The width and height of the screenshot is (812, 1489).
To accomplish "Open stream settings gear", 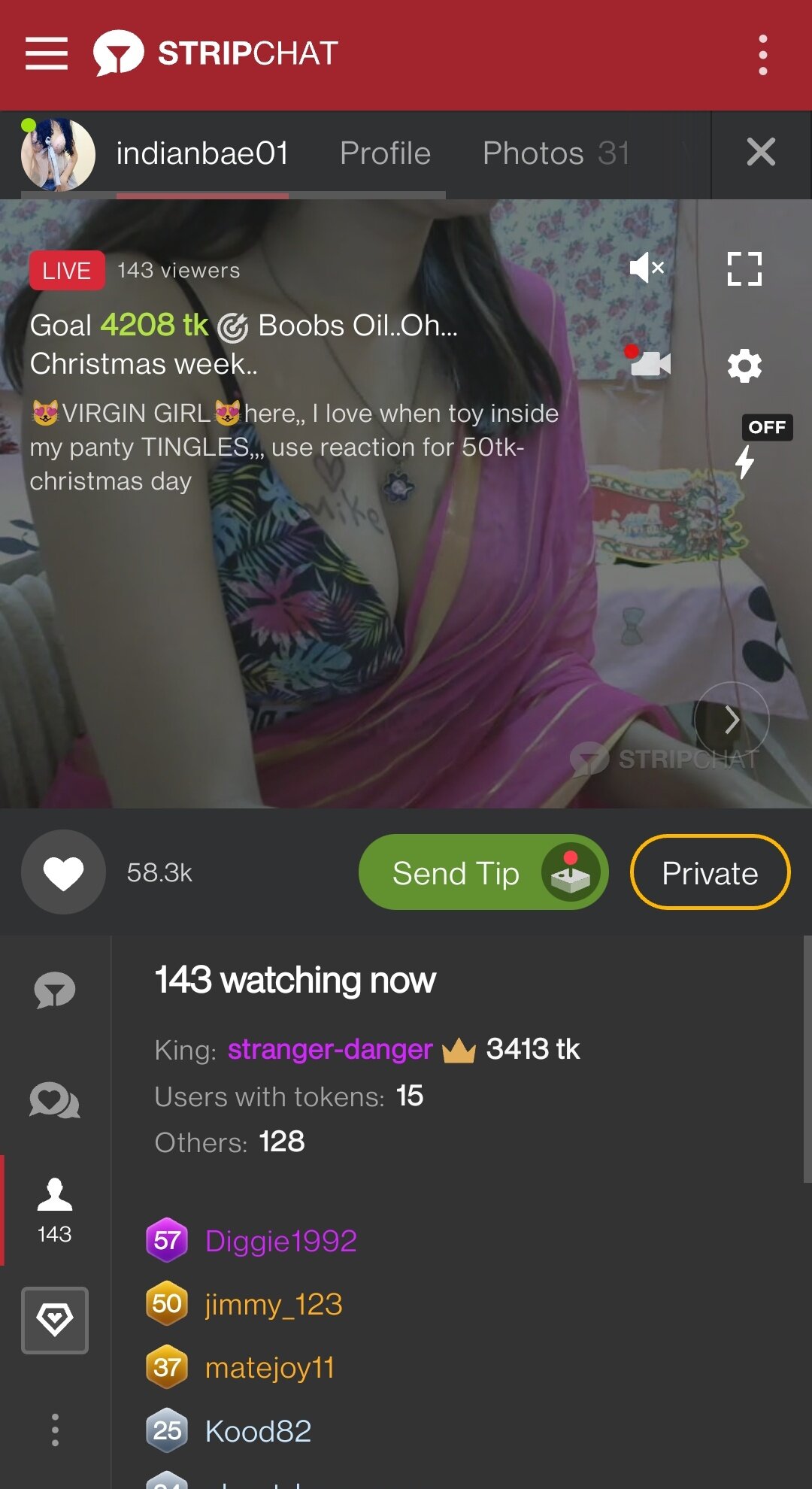I will coord(744,366).
